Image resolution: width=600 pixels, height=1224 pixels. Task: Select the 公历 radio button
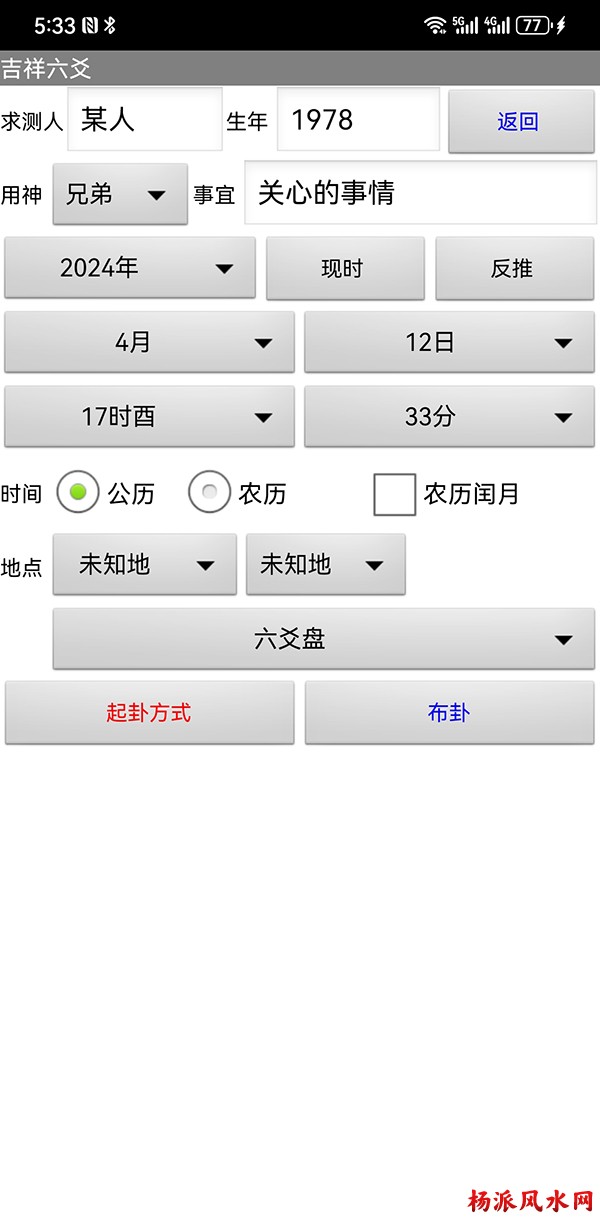[78, 492]
